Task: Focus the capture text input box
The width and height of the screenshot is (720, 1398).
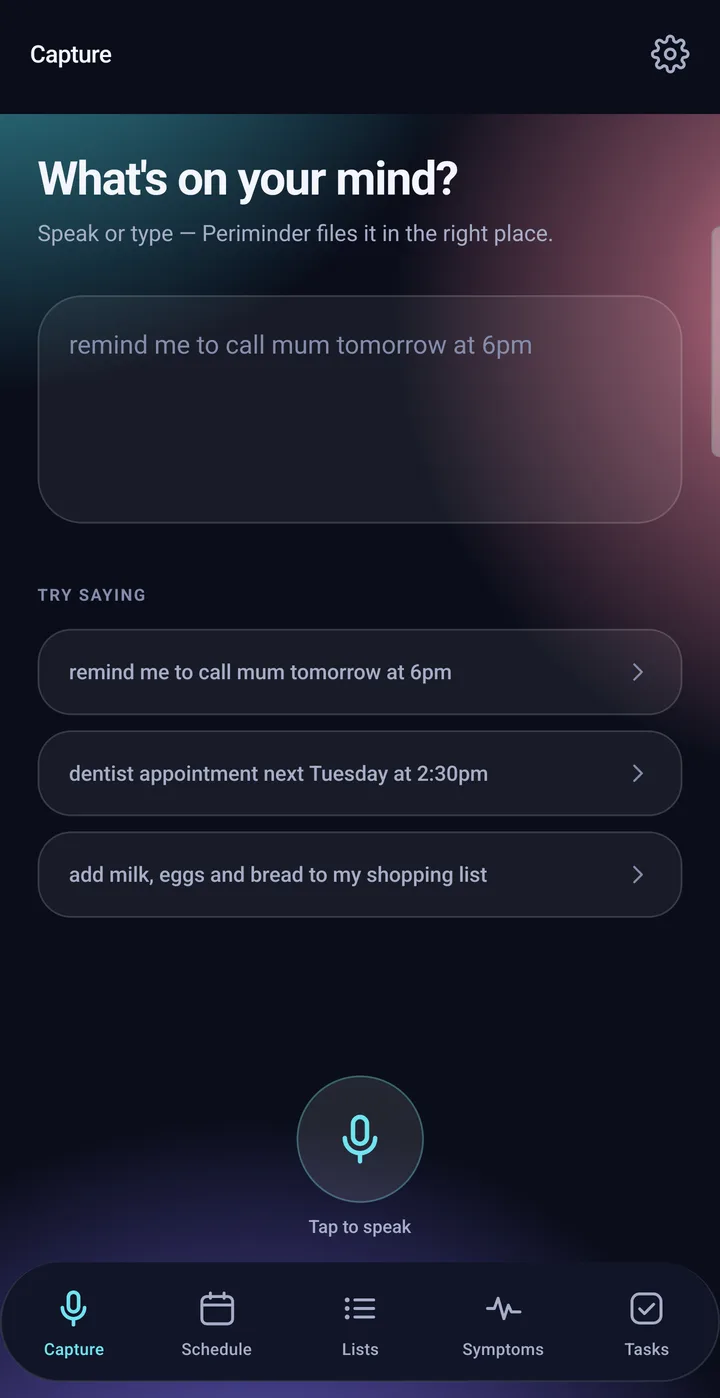Action: tap(360, 409)
